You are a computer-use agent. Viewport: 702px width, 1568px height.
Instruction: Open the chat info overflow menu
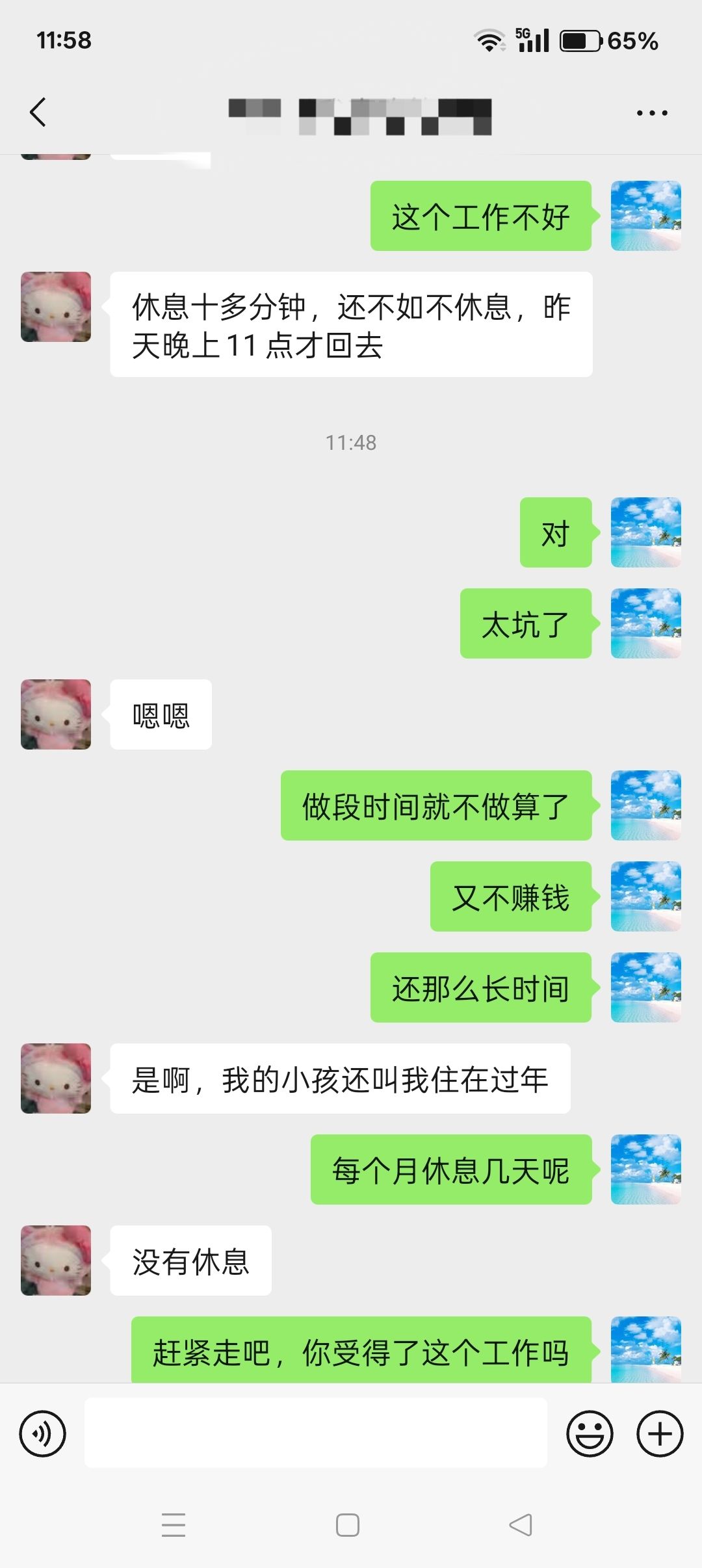(x=651, y=113)
